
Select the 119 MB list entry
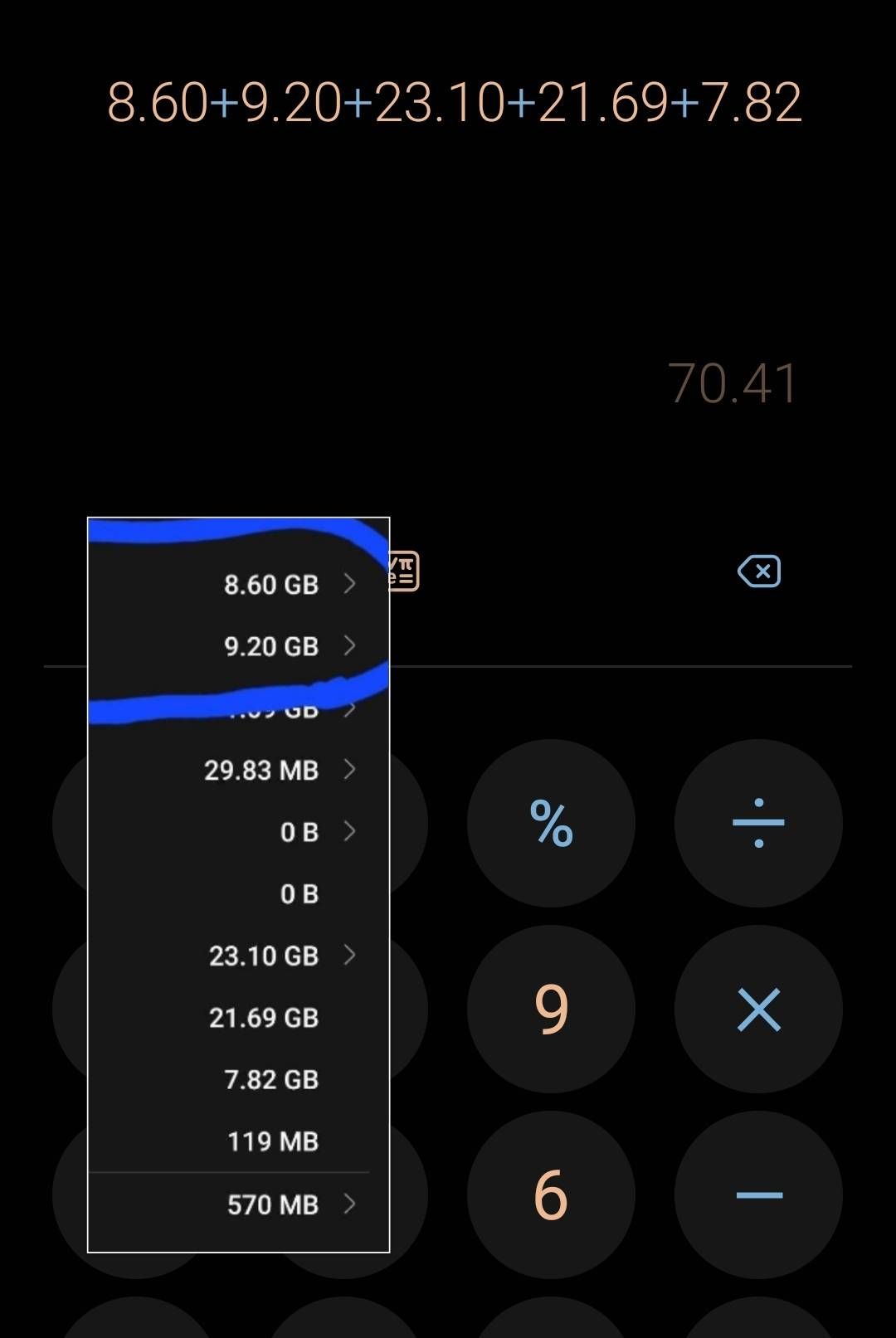pyautogui.click(x=272, y=1141)
